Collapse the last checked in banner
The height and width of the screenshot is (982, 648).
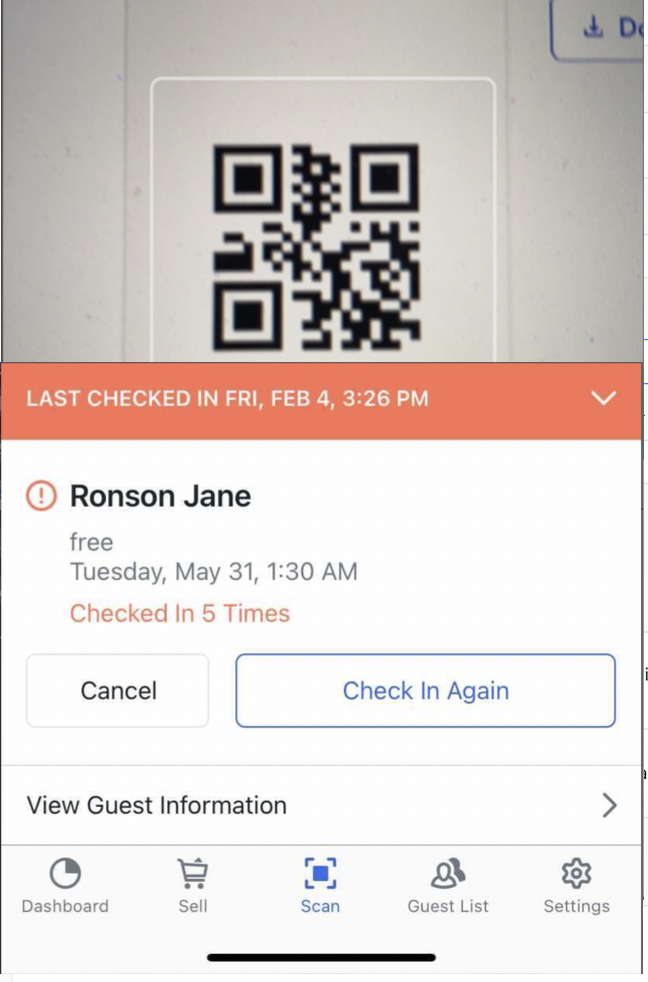pyautogui.click(x=603, y=398)
